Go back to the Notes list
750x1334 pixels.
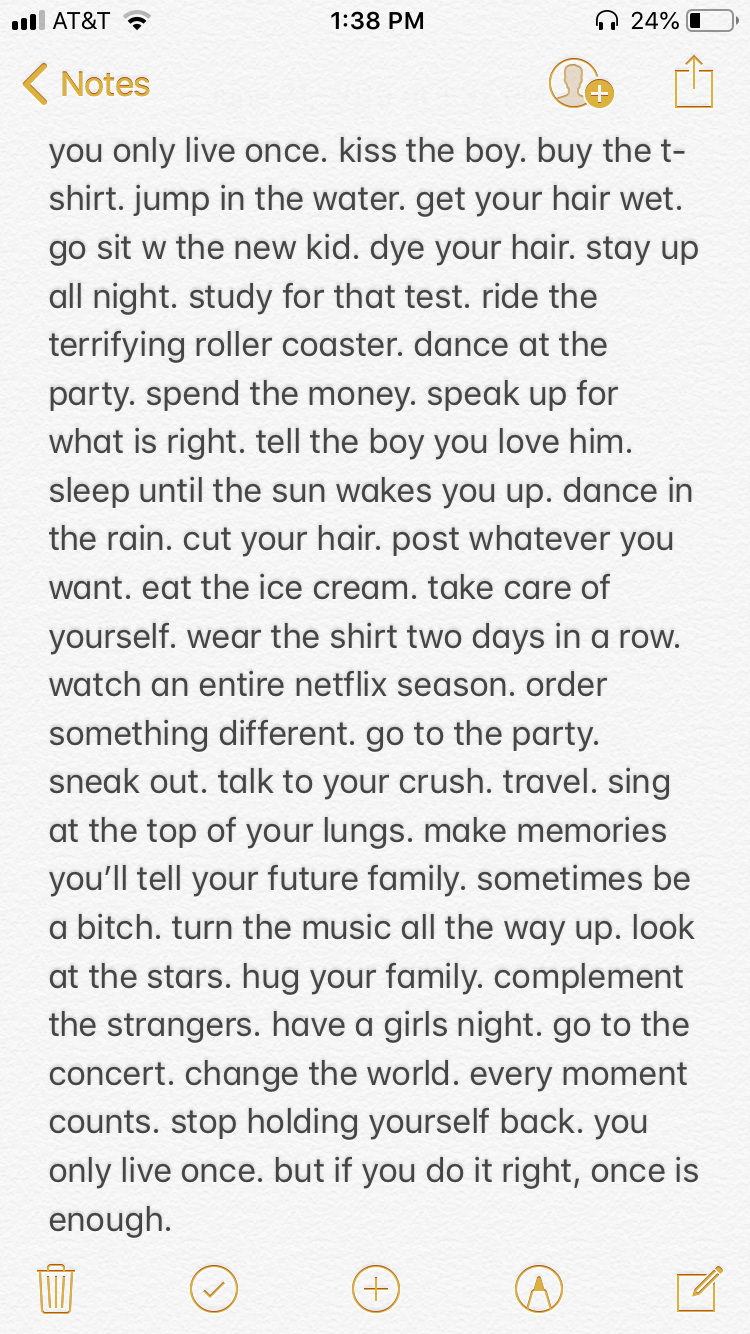tap(86, 84)
